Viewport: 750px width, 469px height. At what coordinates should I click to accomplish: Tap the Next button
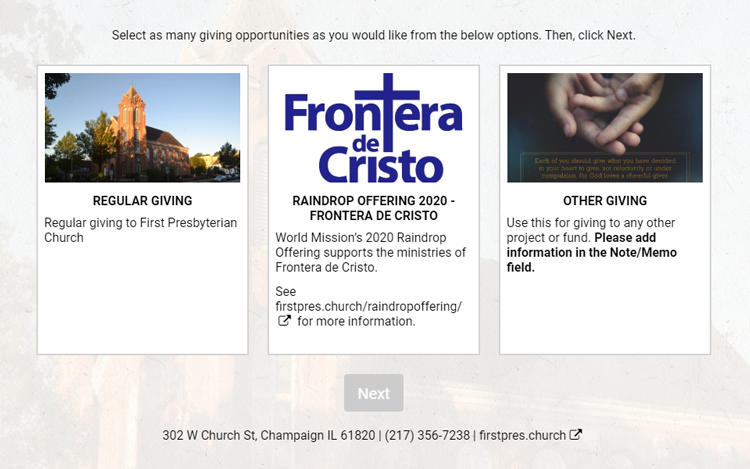(373, 393)
